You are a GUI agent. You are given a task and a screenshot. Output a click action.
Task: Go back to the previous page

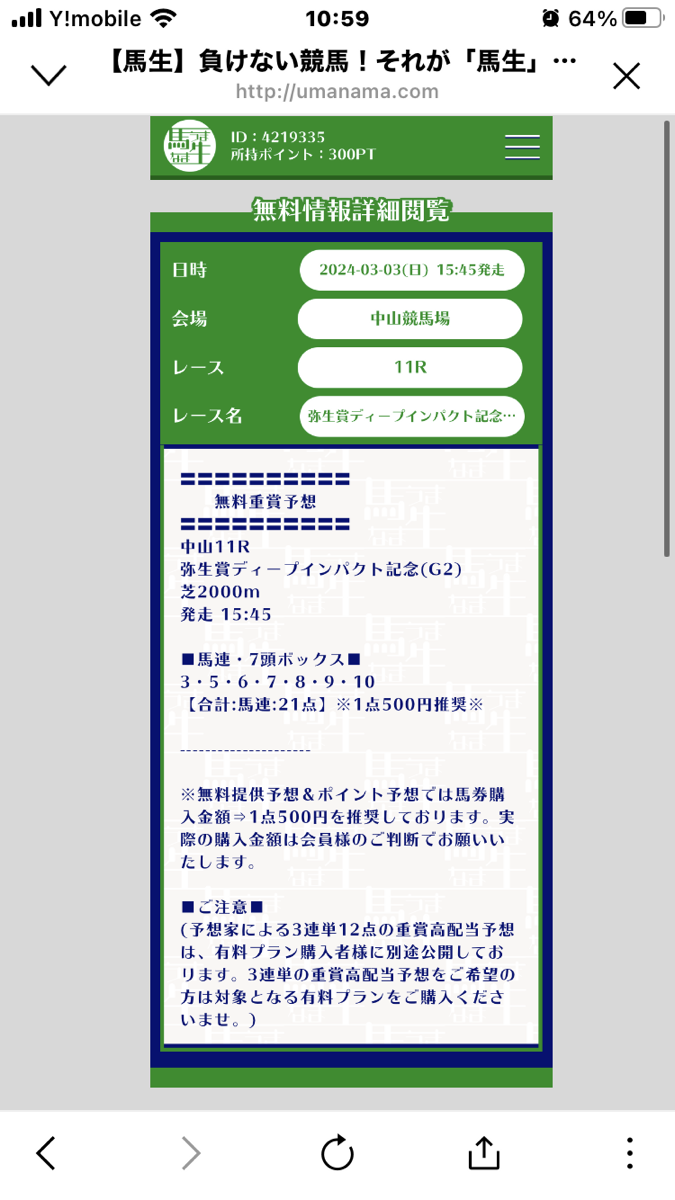[x=46, y=1153]
